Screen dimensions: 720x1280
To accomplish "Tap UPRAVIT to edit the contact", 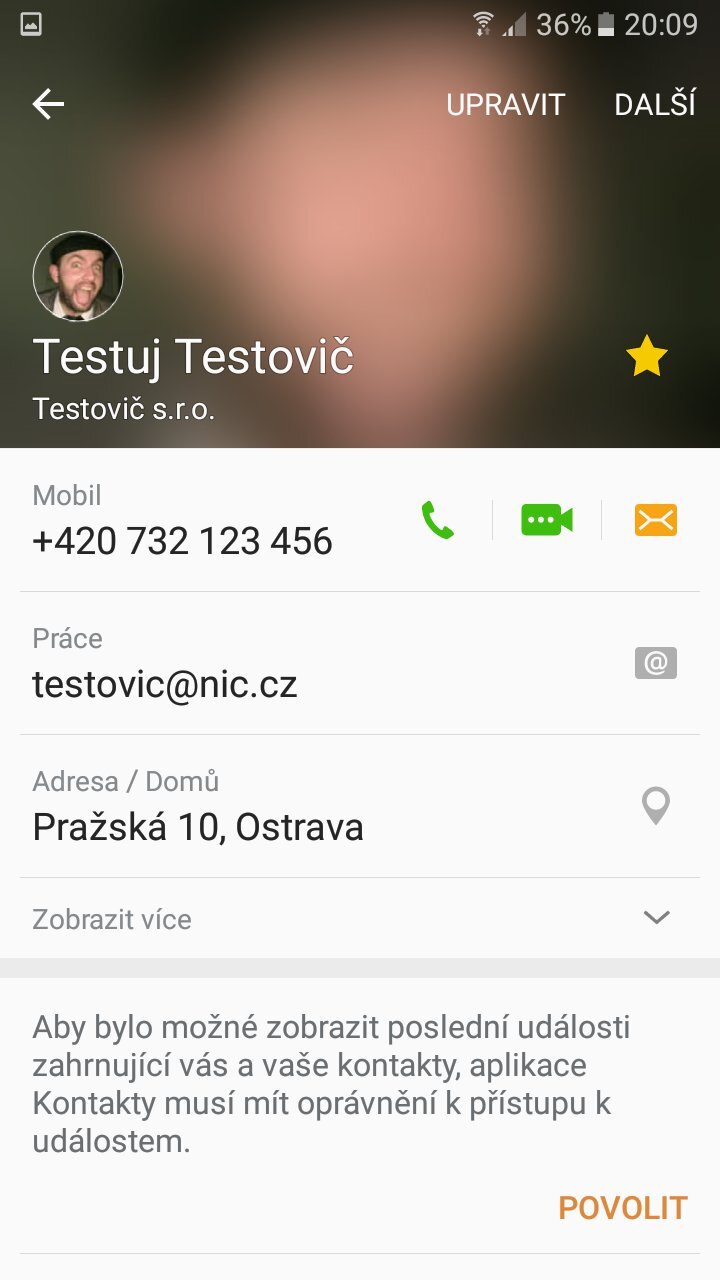I will pos(505,105).
